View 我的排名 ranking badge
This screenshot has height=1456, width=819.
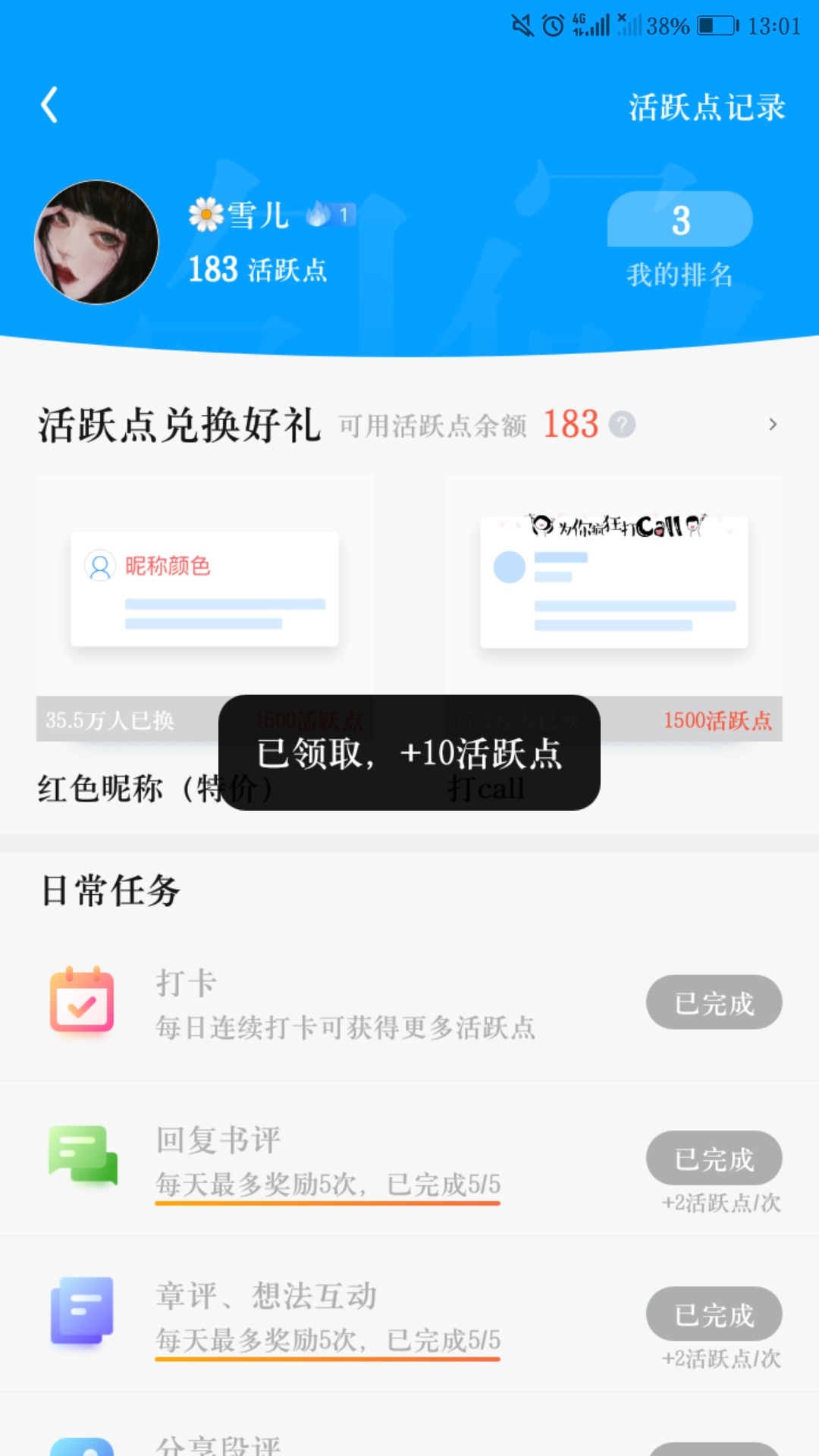[680, 240]
